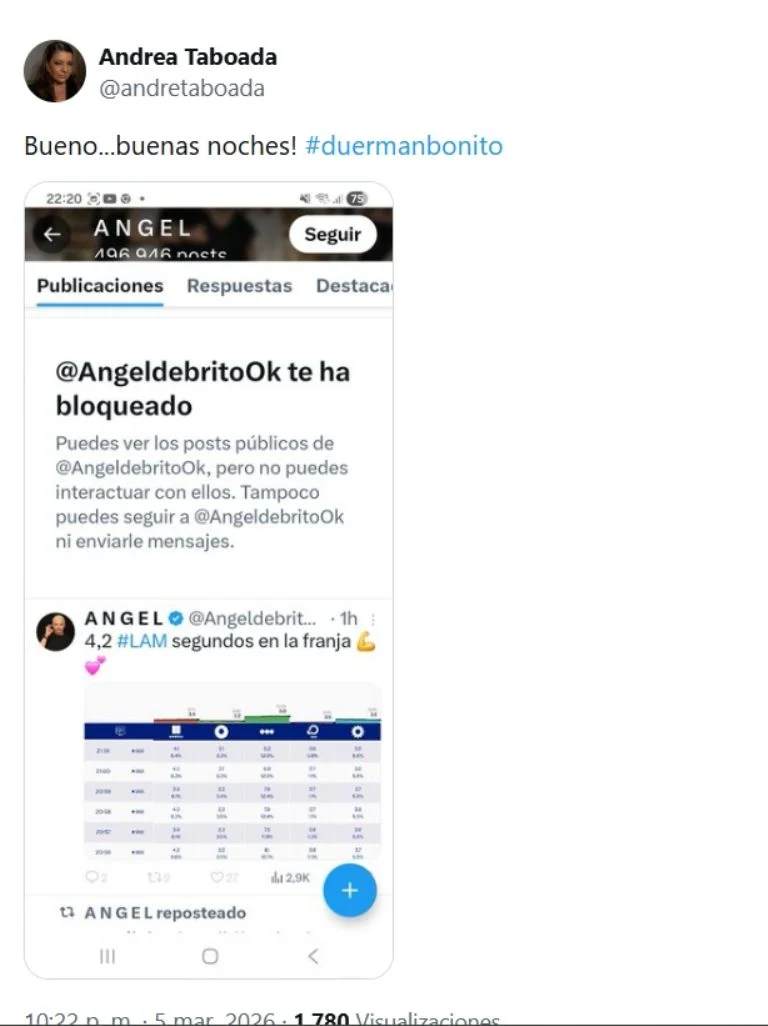Open the Andrea Taboada name link
This screenshot has height=1026, width=768.
pos(188,57)
